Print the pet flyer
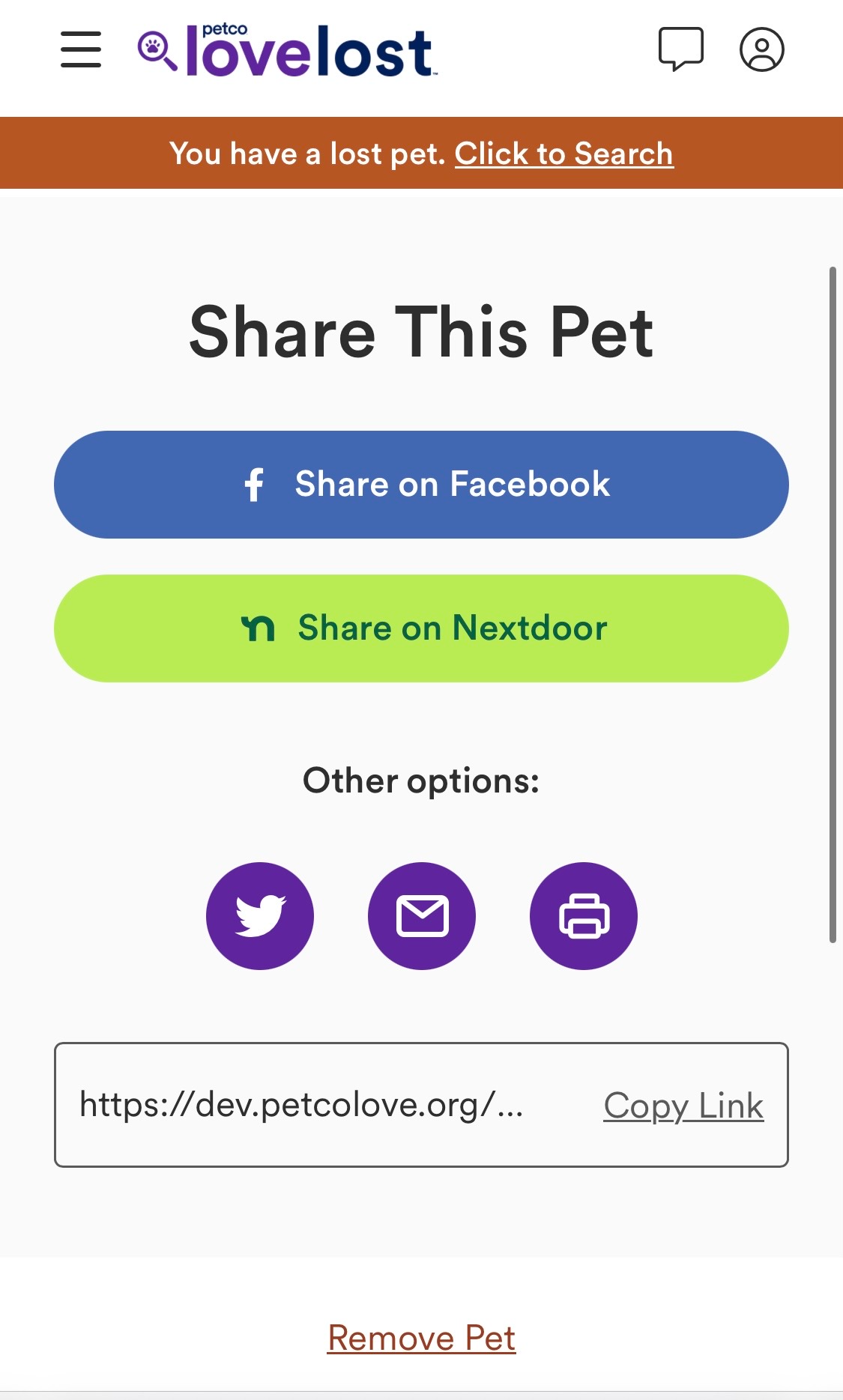This screenshot has width=843, height=1400. (584, 916)
